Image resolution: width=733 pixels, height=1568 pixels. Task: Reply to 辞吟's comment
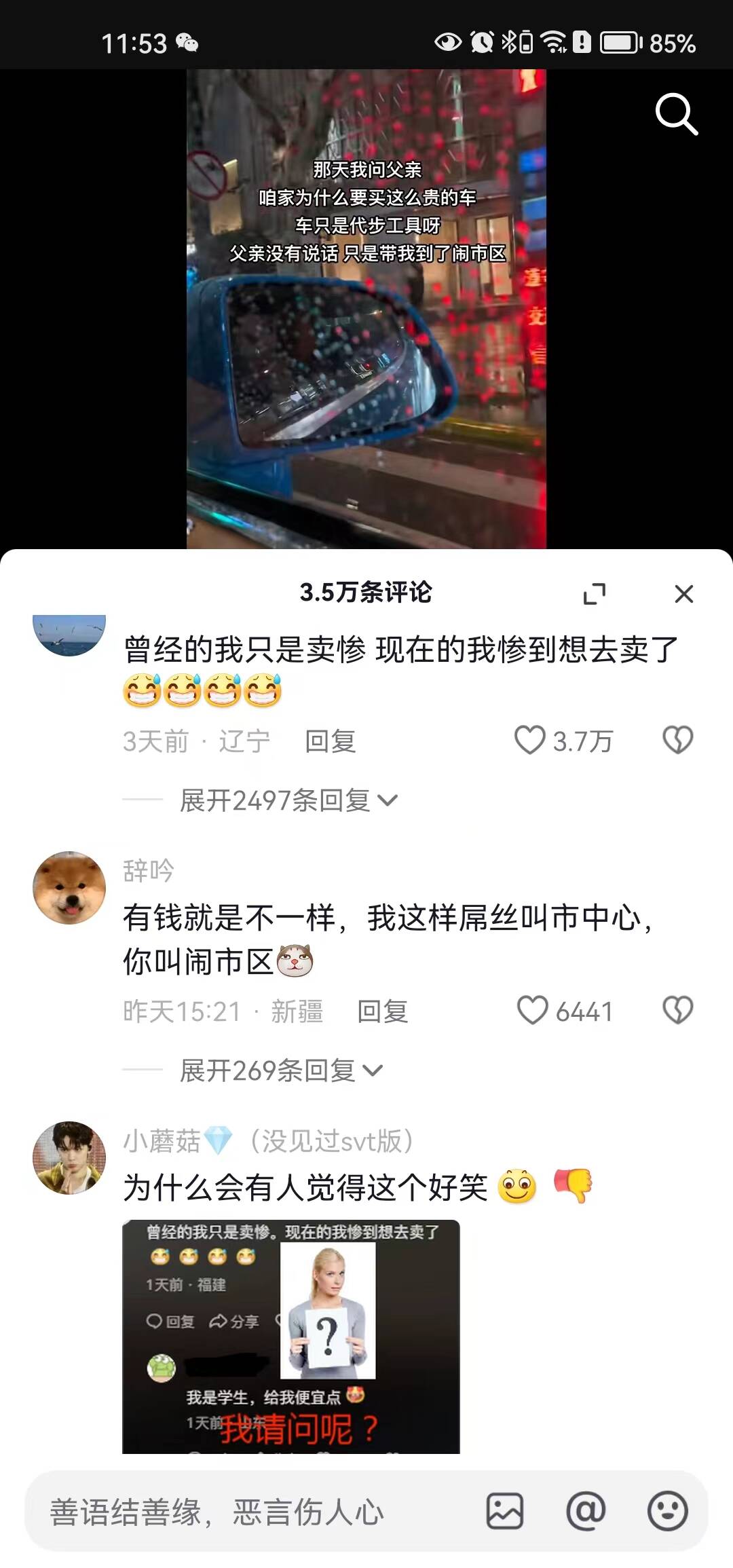(382, 1011)
